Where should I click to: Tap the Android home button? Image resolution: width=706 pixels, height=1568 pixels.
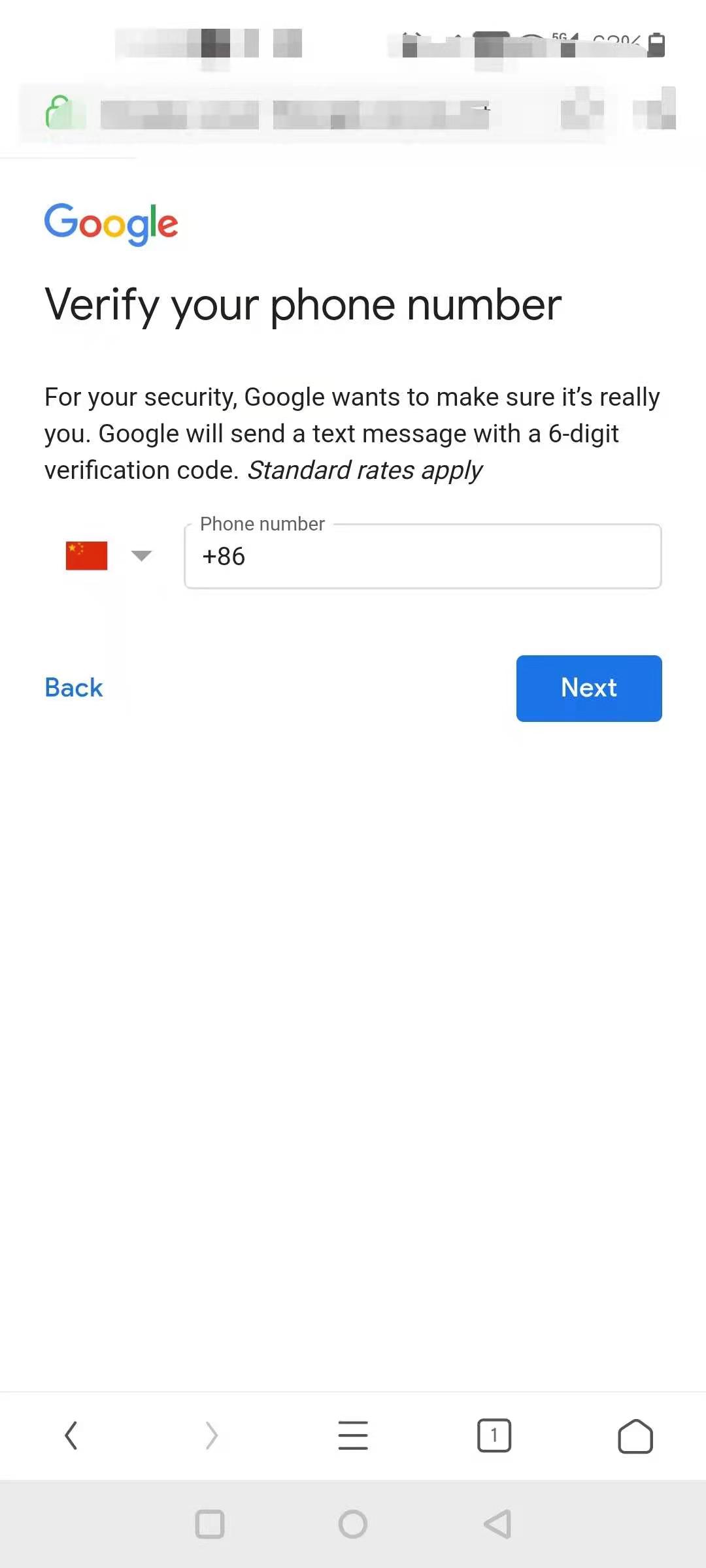pyautogui.click(x=353, y=1525)
